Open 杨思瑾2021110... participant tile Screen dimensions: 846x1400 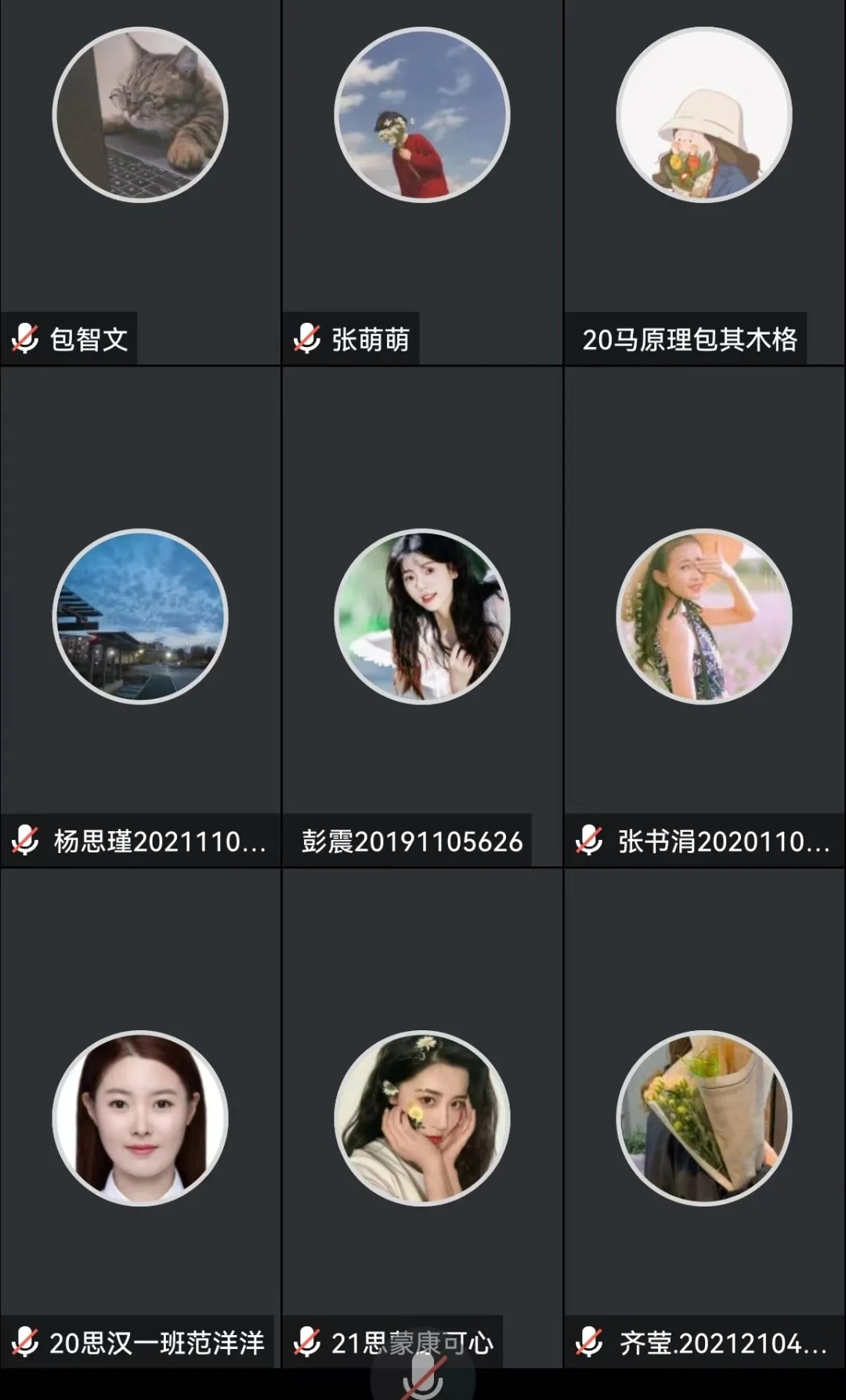tap(140, 617)
